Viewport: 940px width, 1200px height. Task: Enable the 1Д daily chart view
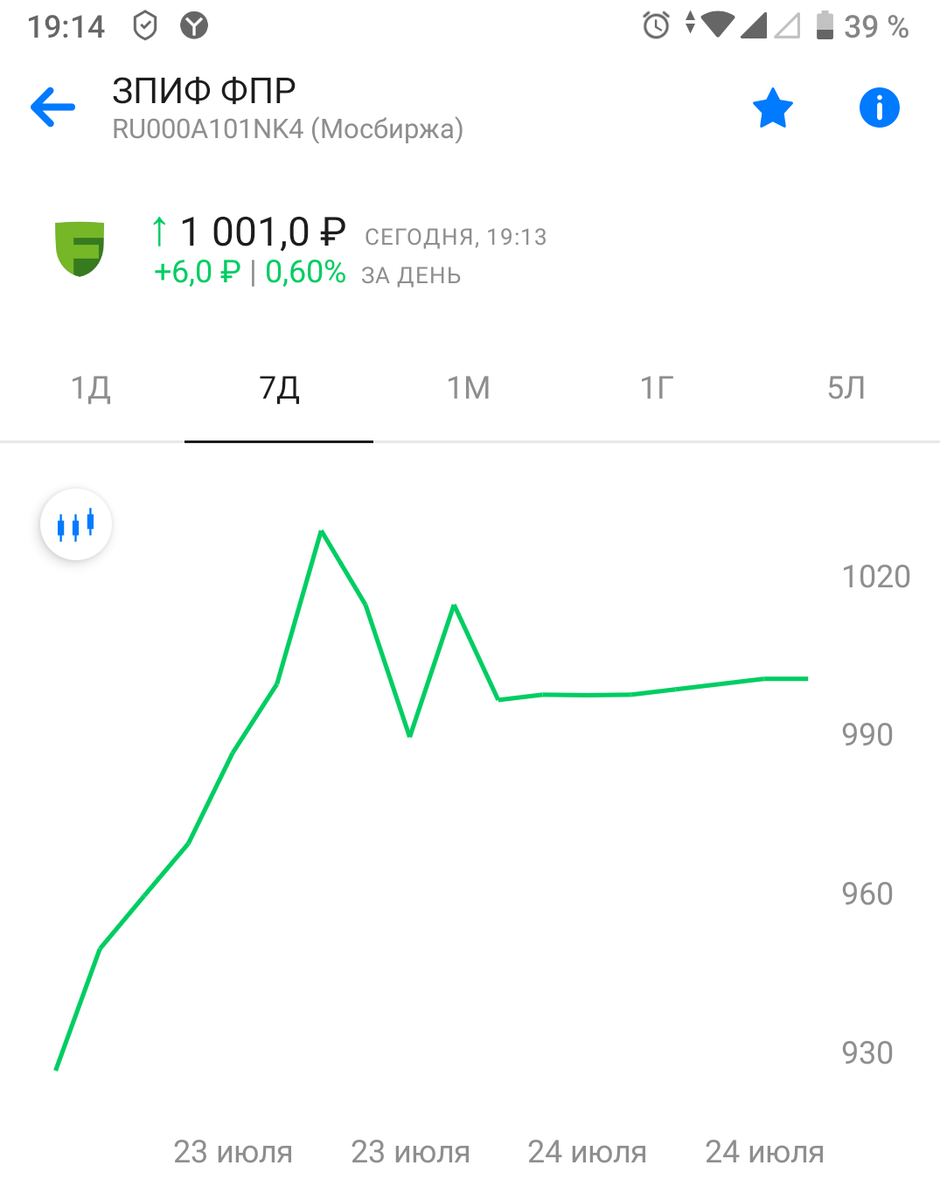(91, 388)
